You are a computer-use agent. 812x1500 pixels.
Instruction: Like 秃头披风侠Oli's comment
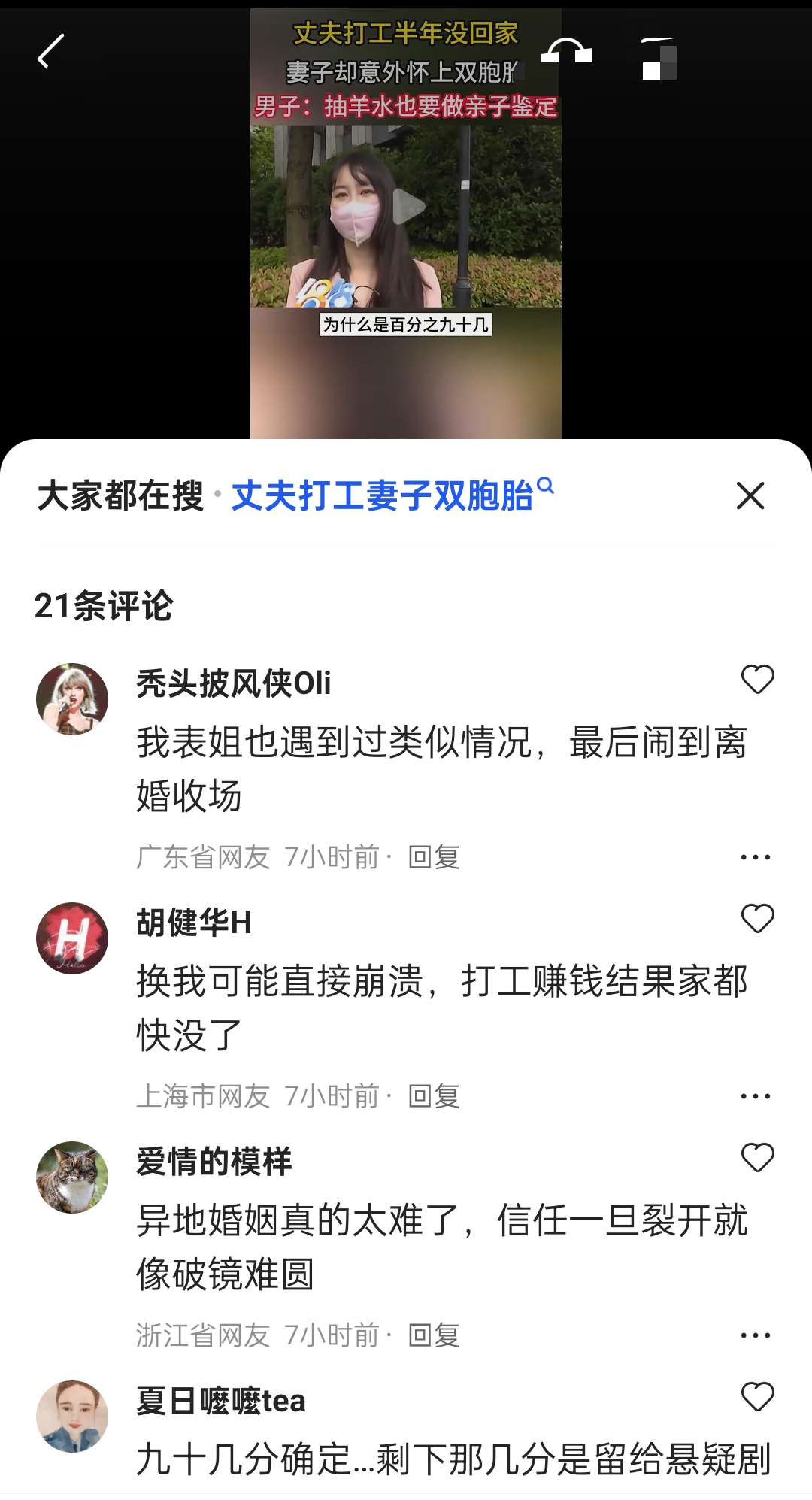pyautogui.click(x=757, y=680)
